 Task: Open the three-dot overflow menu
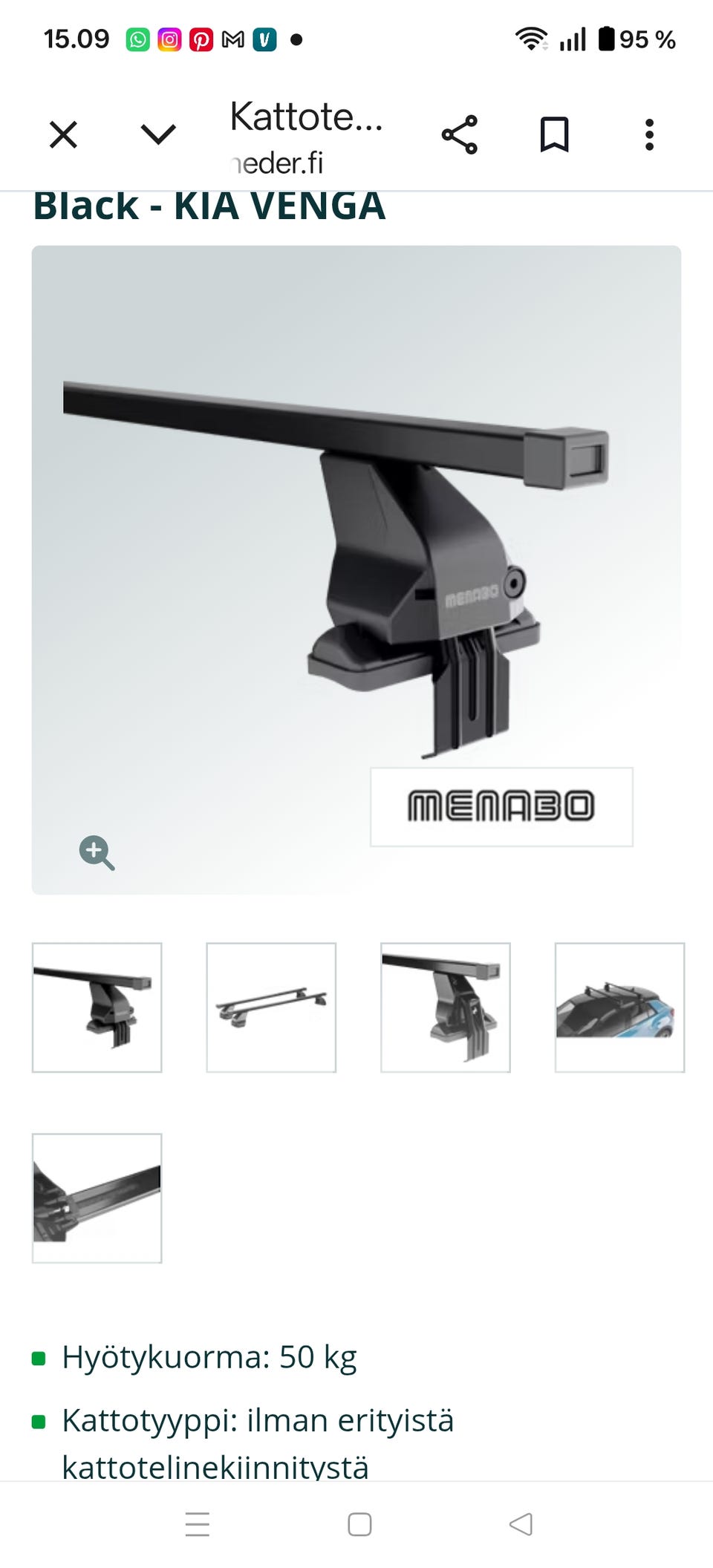pos(650,135)
